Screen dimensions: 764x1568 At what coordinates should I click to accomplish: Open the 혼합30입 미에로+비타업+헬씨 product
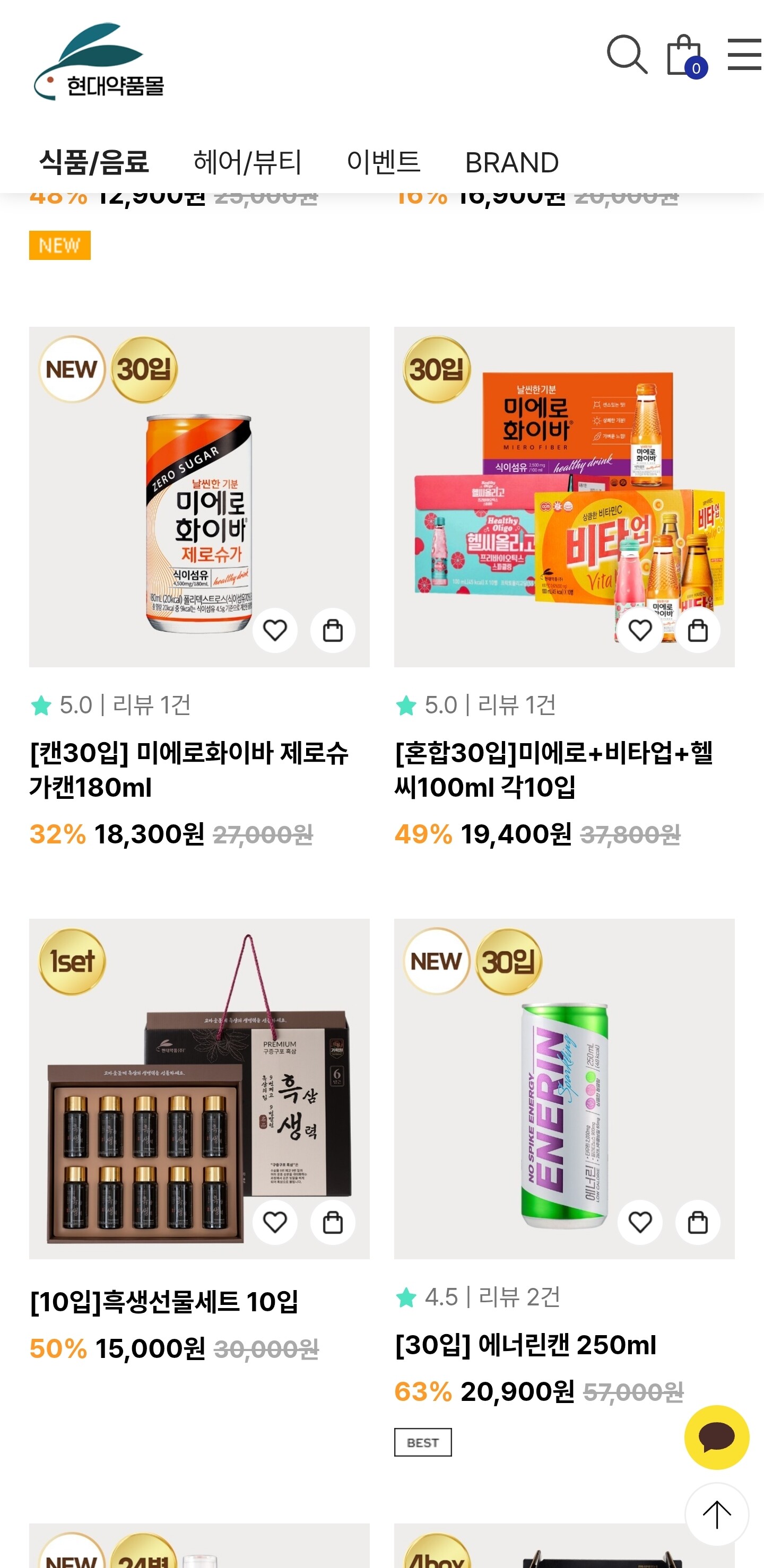553,770
